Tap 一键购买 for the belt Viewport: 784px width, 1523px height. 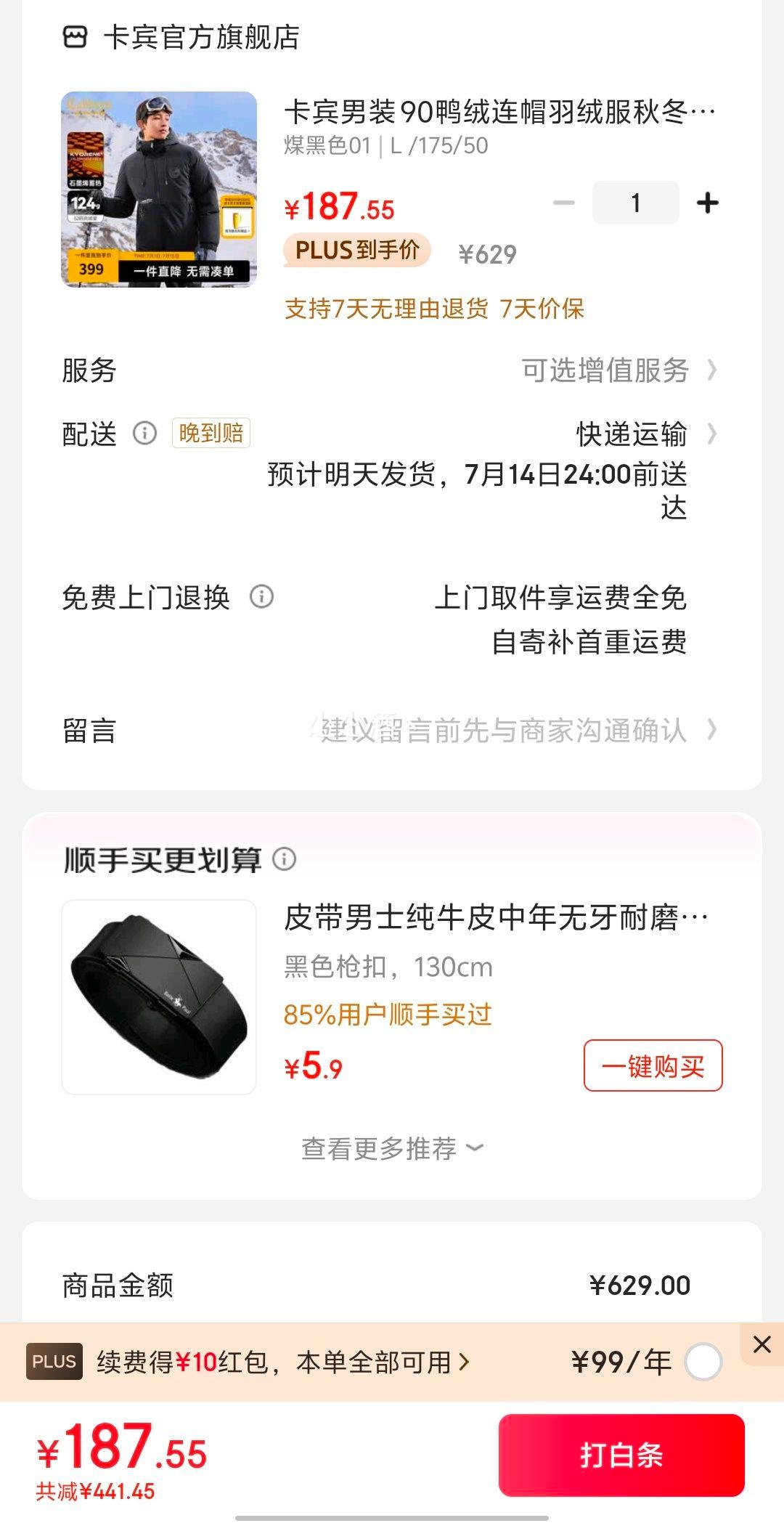point(653,1065)
